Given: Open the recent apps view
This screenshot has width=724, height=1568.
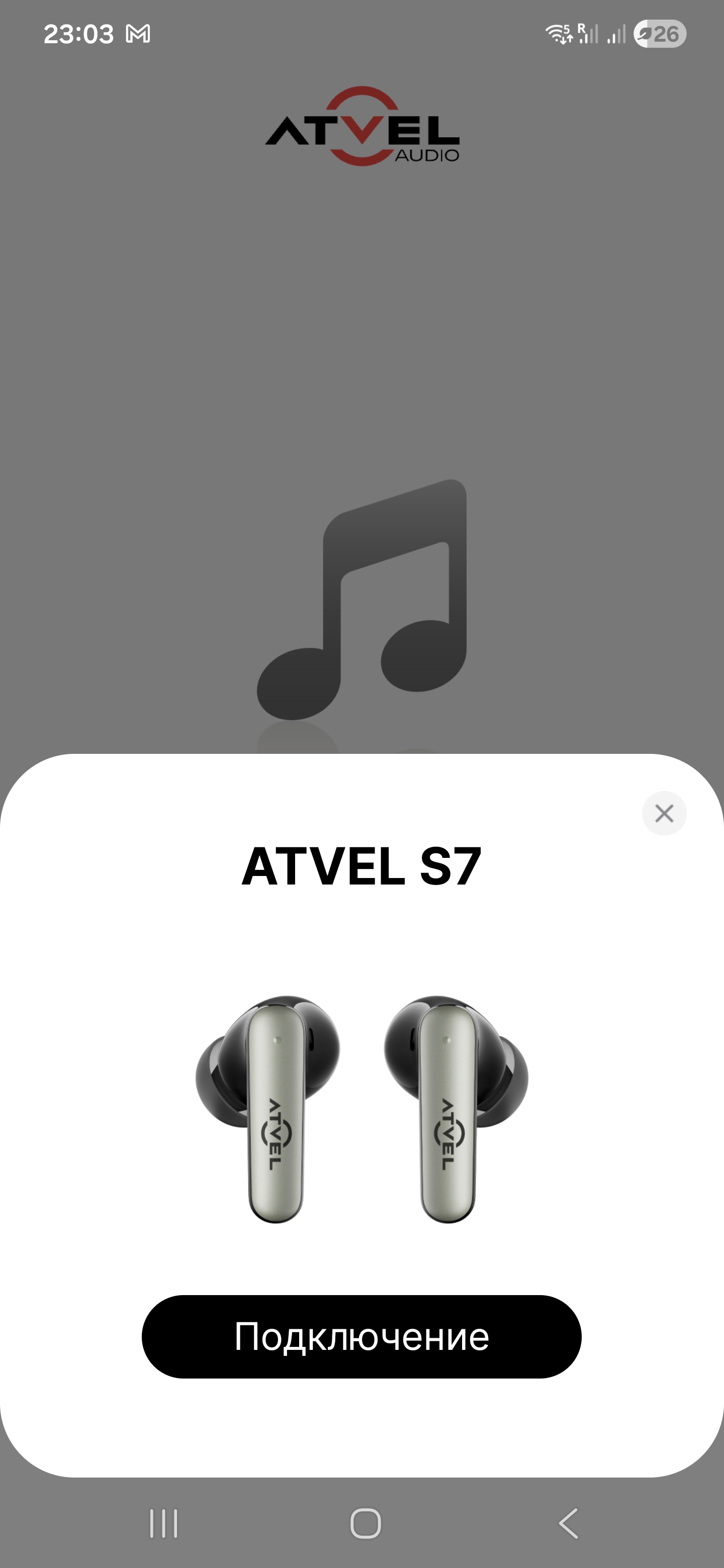Looking at the screenshot, I should click(x=164, y=1524).
